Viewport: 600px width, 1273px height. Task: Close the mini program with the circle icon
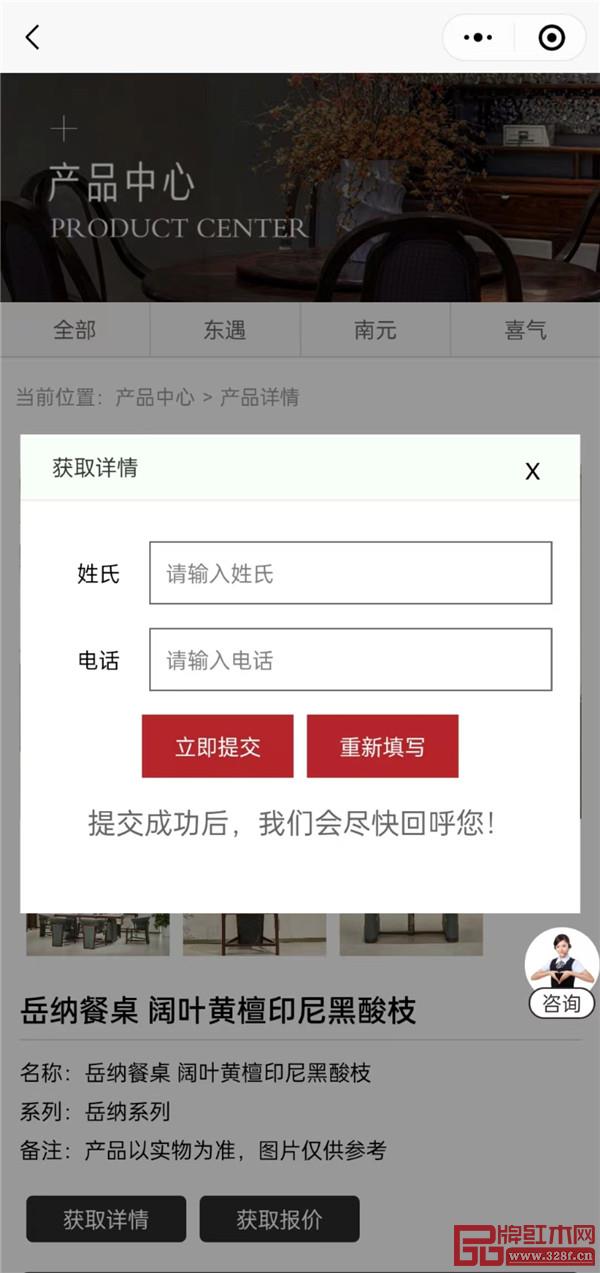coord(551,38)
